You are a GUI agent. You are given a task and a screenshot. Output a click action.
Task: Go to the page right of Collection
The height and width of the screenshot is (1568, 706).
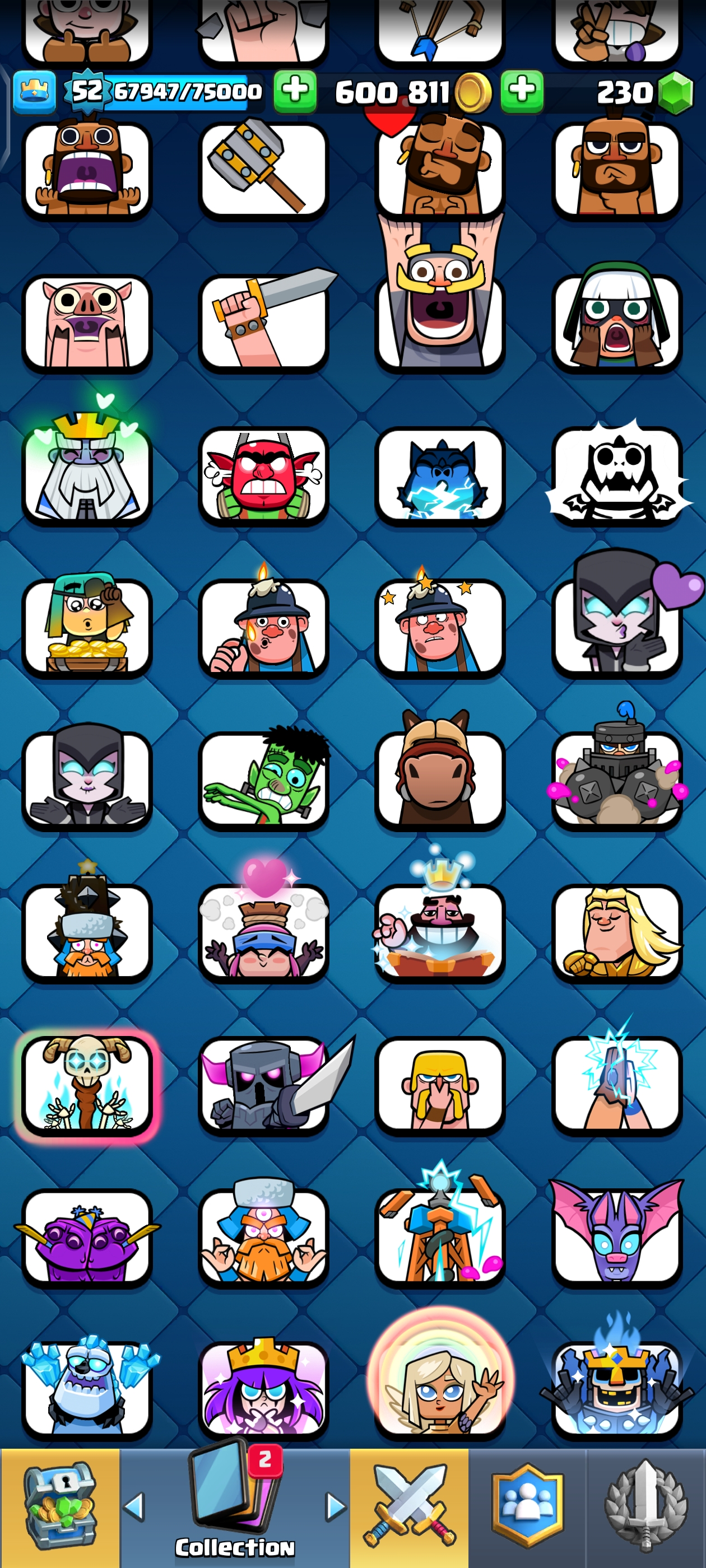(x=335, y=1506)
